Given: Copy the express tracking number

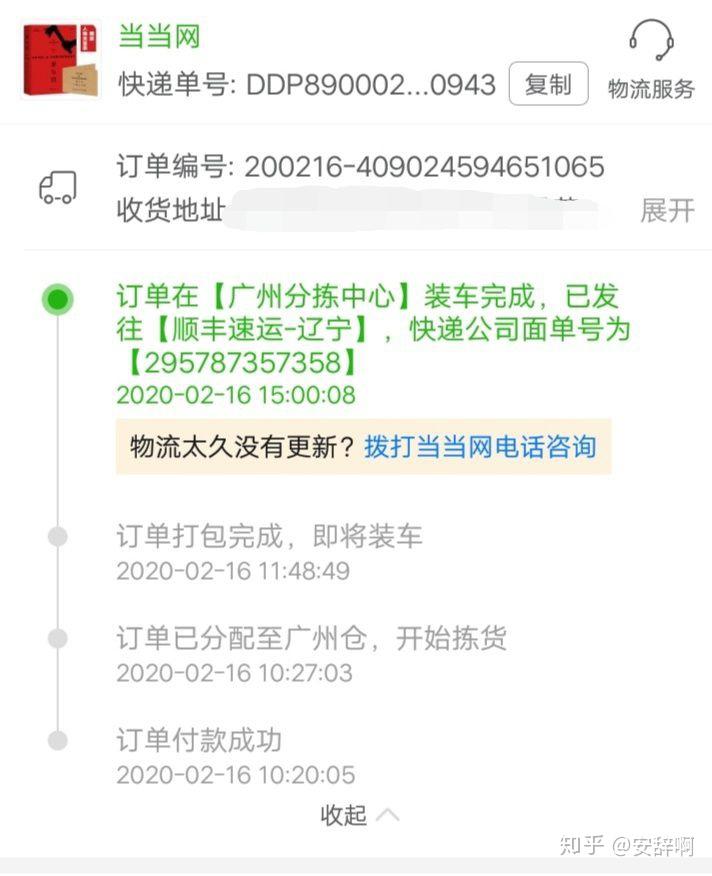Looking at the screenshot, I should coord(548,85).
